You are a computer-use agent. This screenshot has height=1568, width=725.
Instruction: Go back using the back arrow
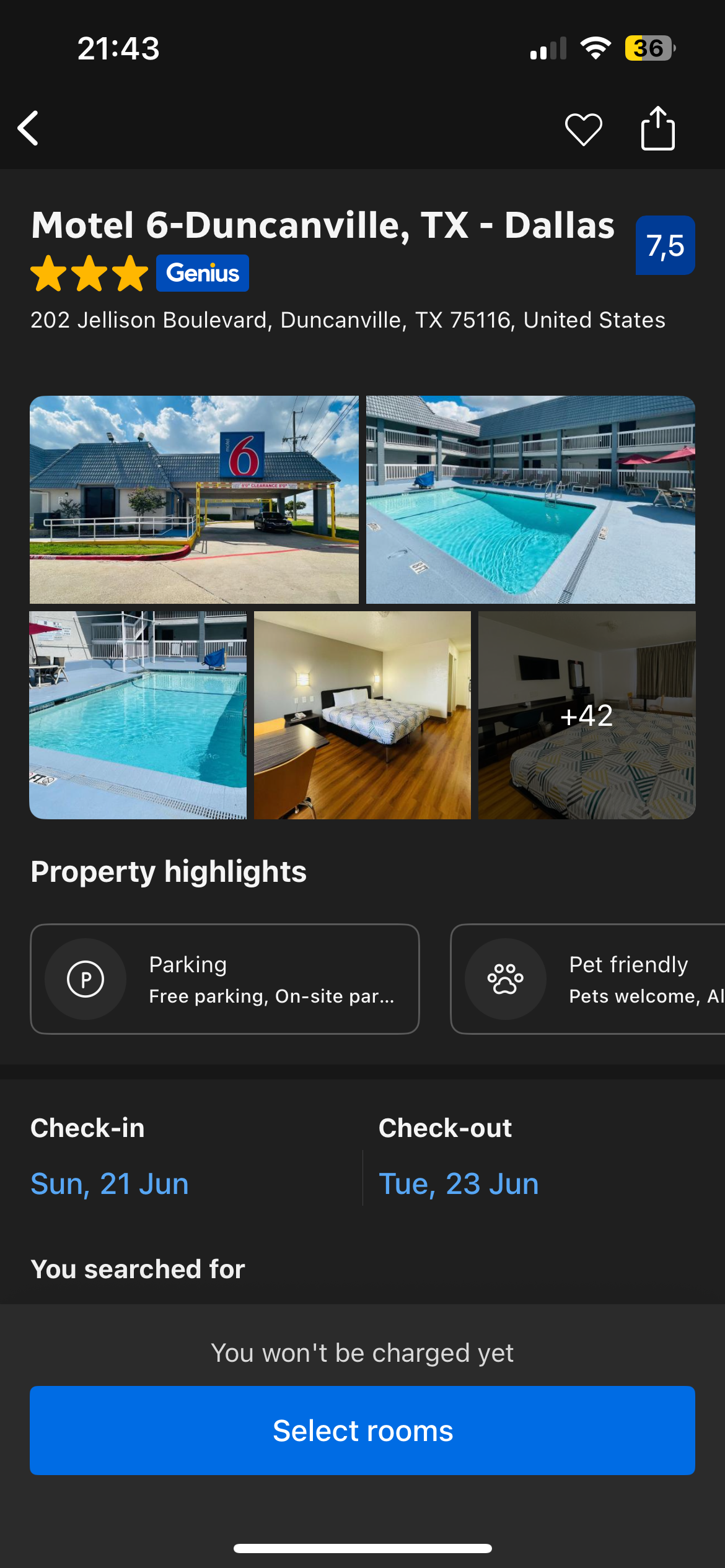coord(29,128)
